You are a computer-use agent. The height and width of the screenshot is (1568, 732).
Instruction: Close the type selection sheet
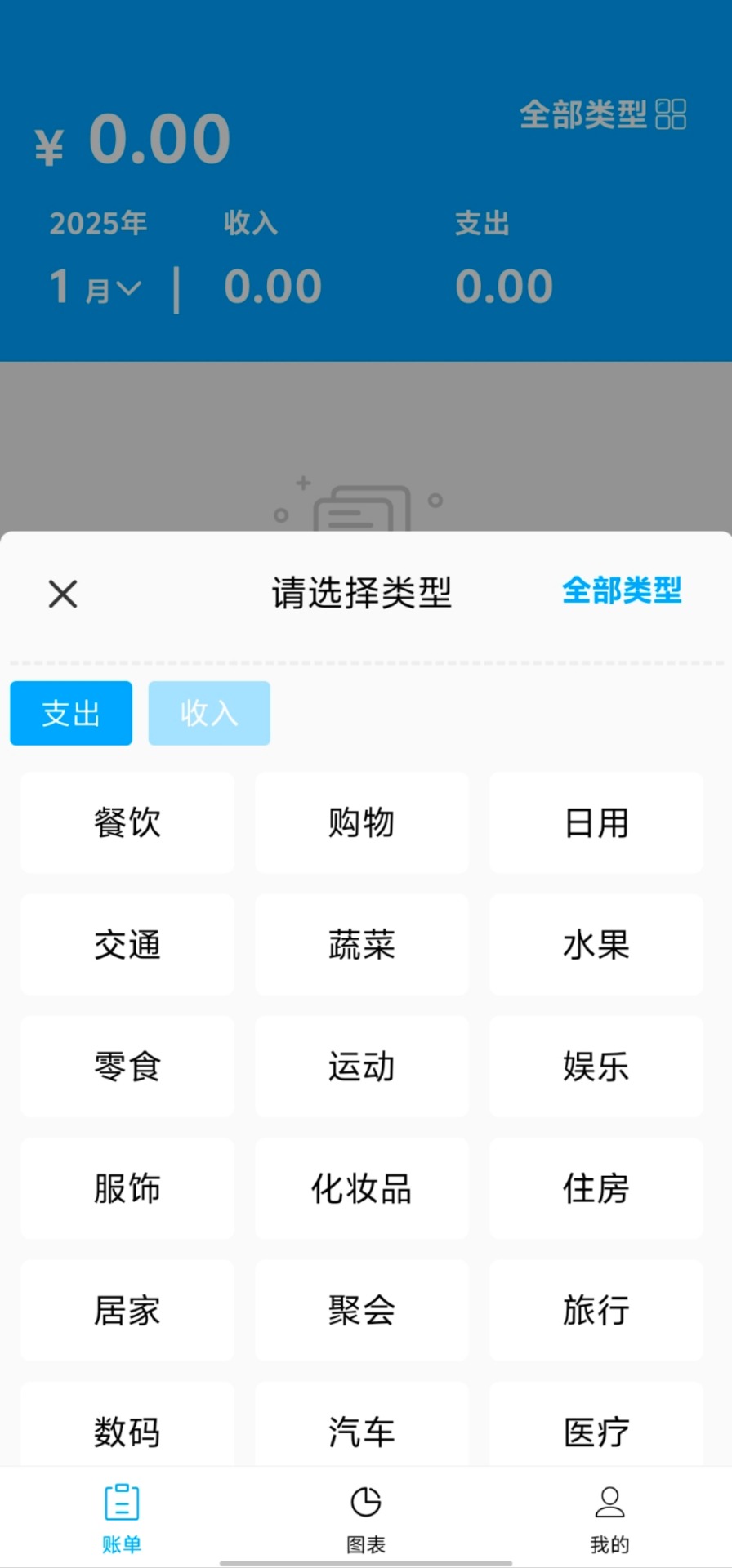click(x=62, y=594)
